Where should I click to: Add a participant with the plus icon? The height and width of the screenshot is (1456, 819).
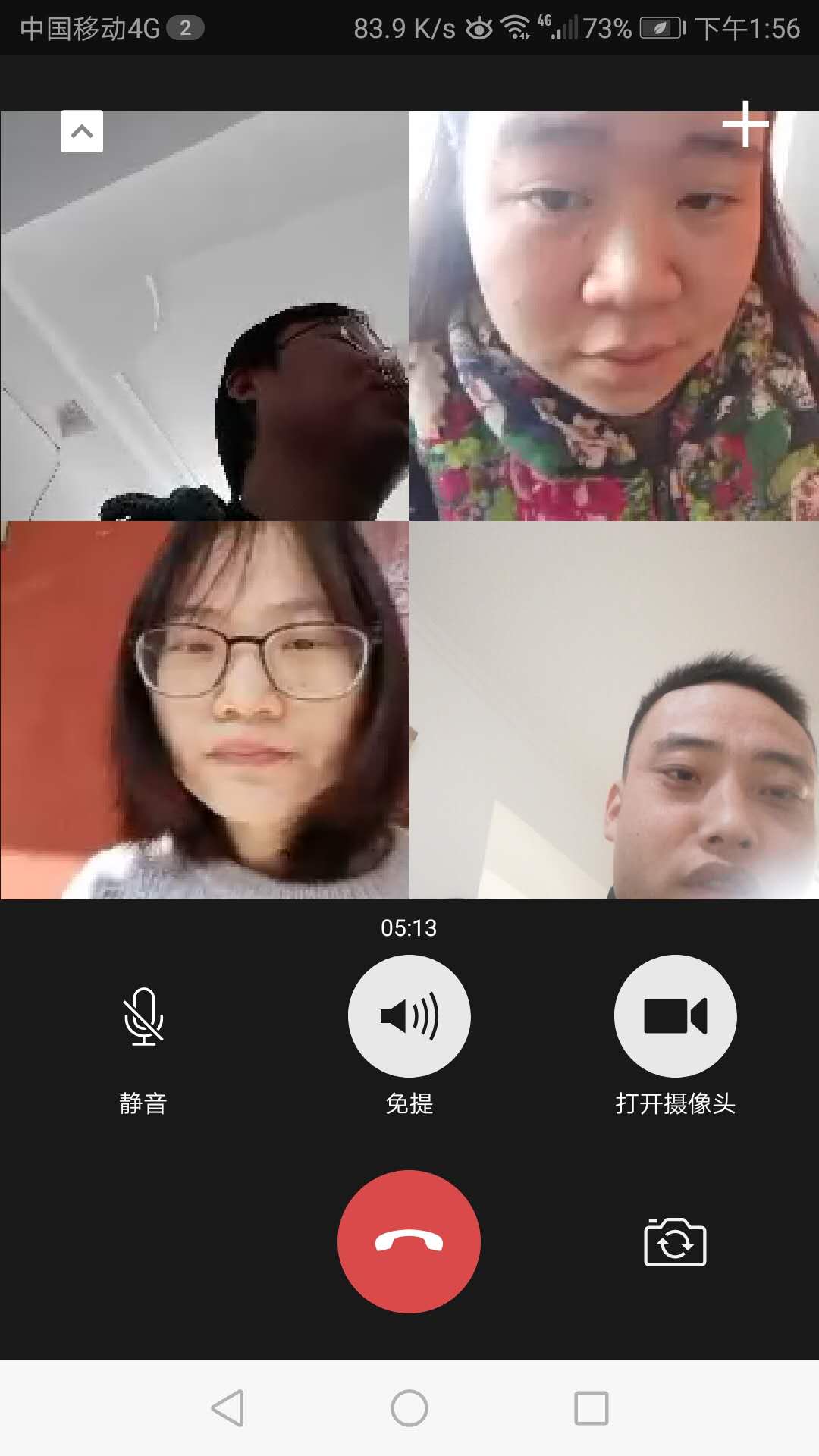tap(745, 124)
